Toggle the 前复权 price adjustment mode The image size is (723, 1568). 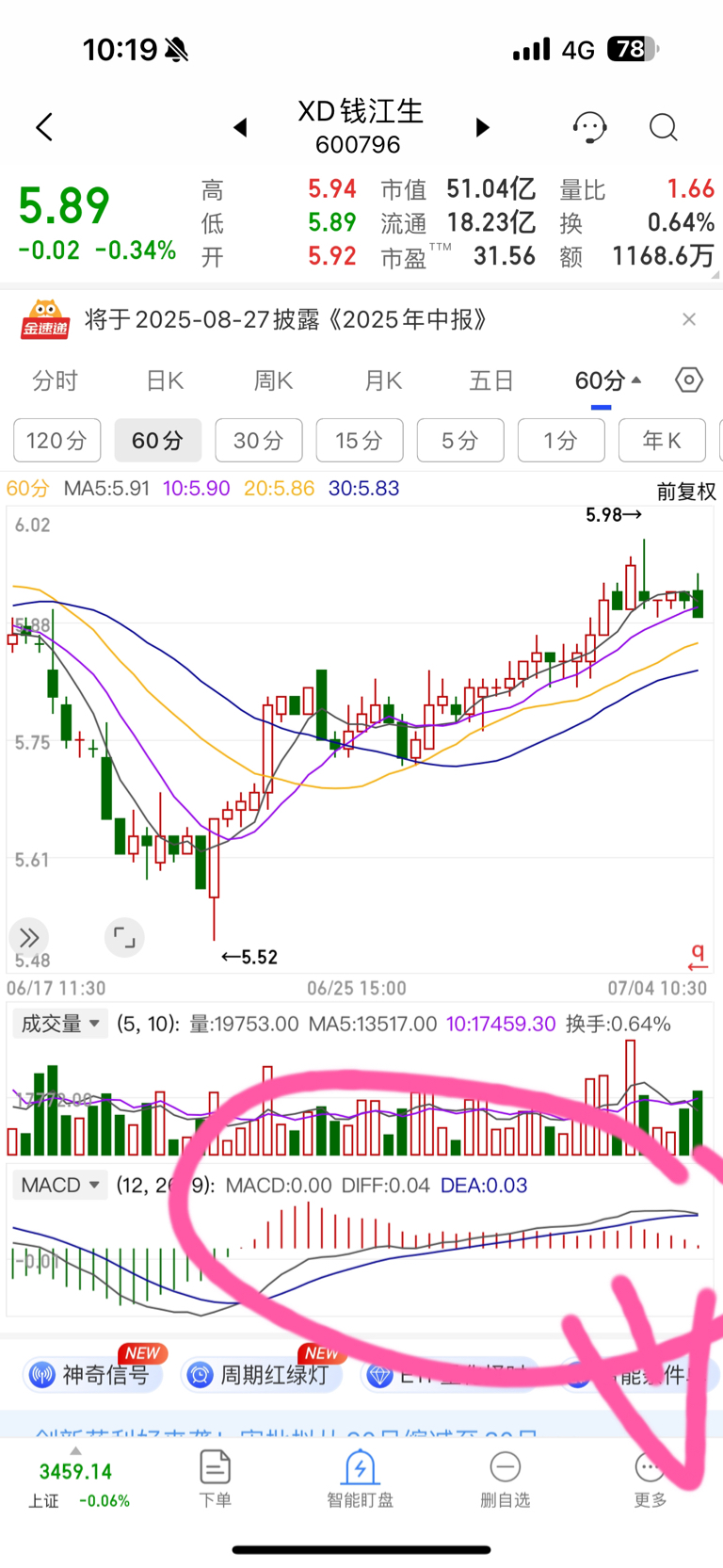tap(686, 492)
